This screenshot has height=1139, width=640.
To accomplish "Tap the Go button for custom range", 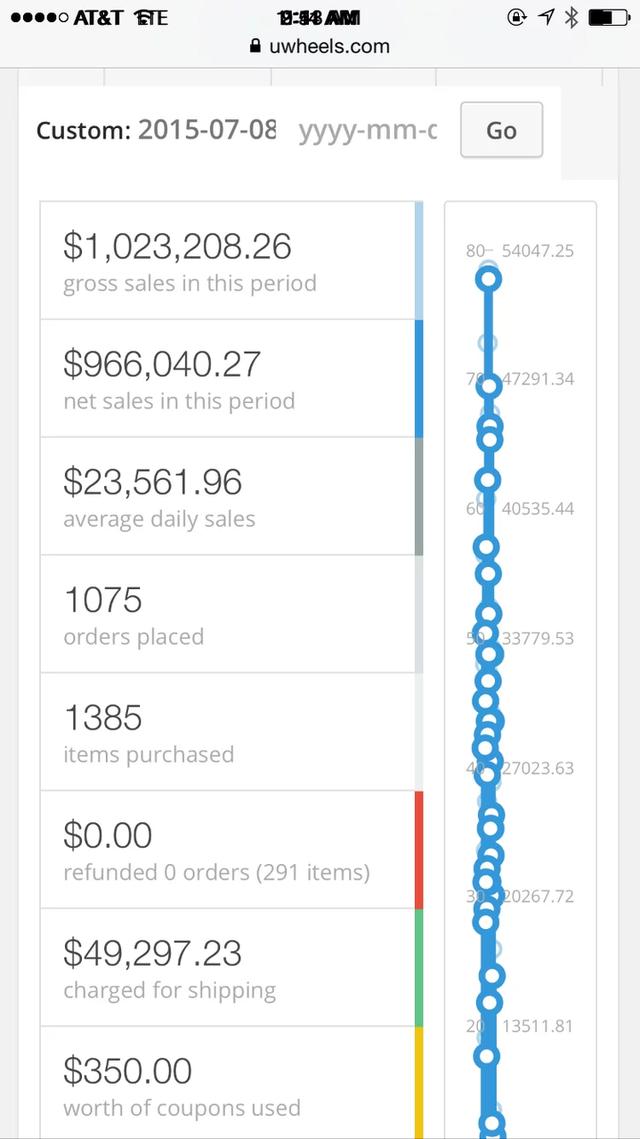I will [501, 130].
